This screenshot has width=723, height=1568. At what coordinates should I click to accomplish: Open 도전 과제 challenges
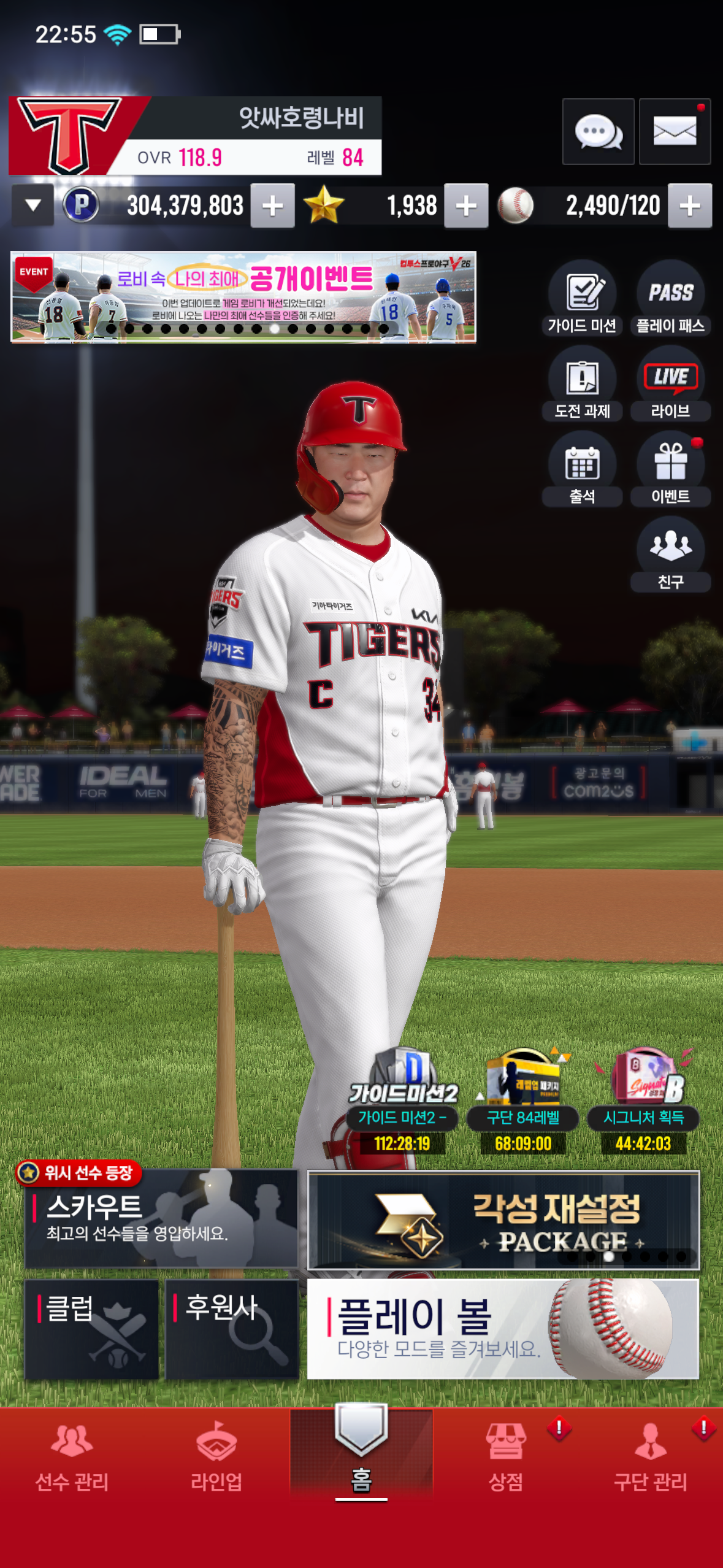(582, 385)
